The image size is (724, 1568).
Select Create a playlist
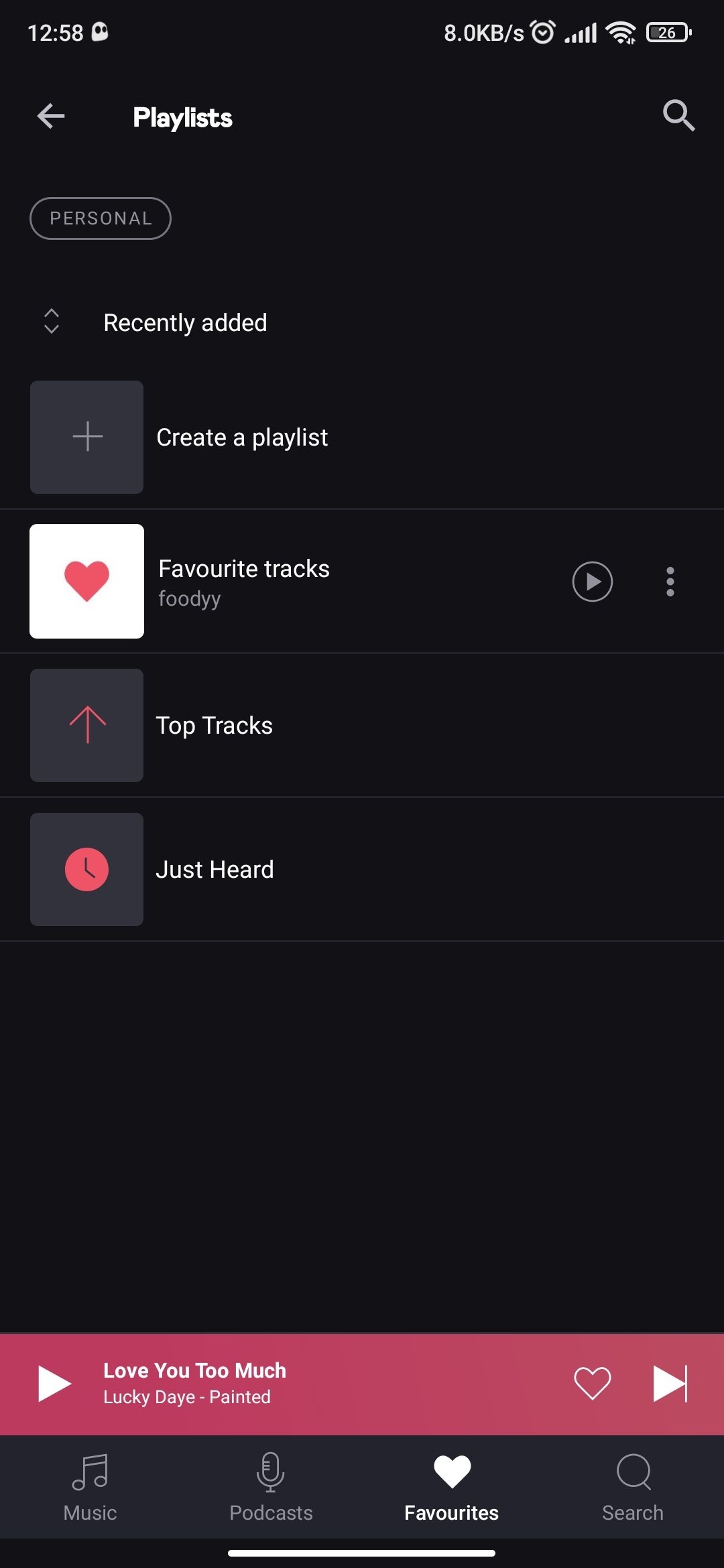tap(241, 437)
